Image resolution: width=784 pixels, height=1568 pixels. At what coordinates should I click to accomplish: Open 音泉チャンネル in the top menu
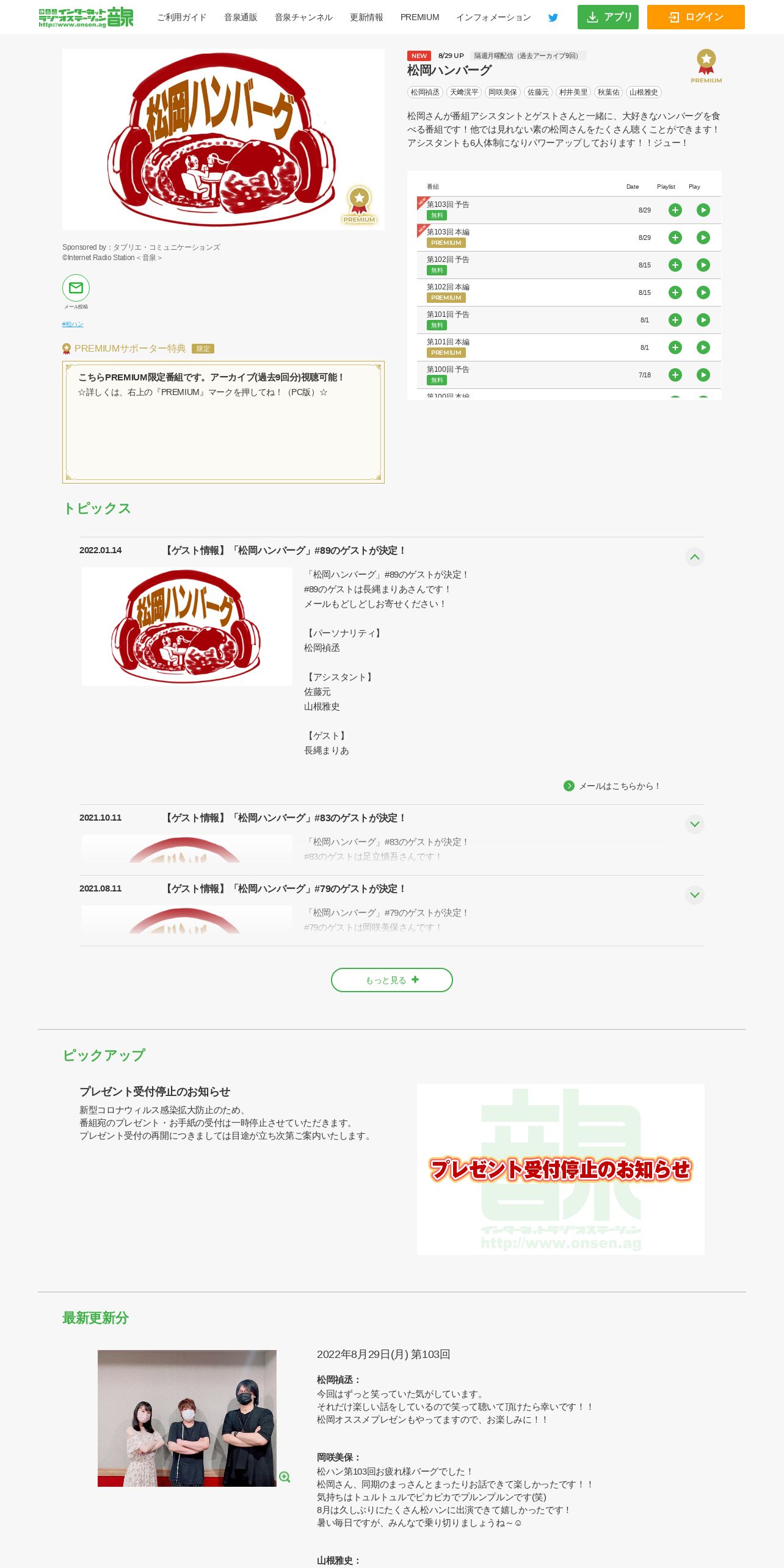click(303, 17)
